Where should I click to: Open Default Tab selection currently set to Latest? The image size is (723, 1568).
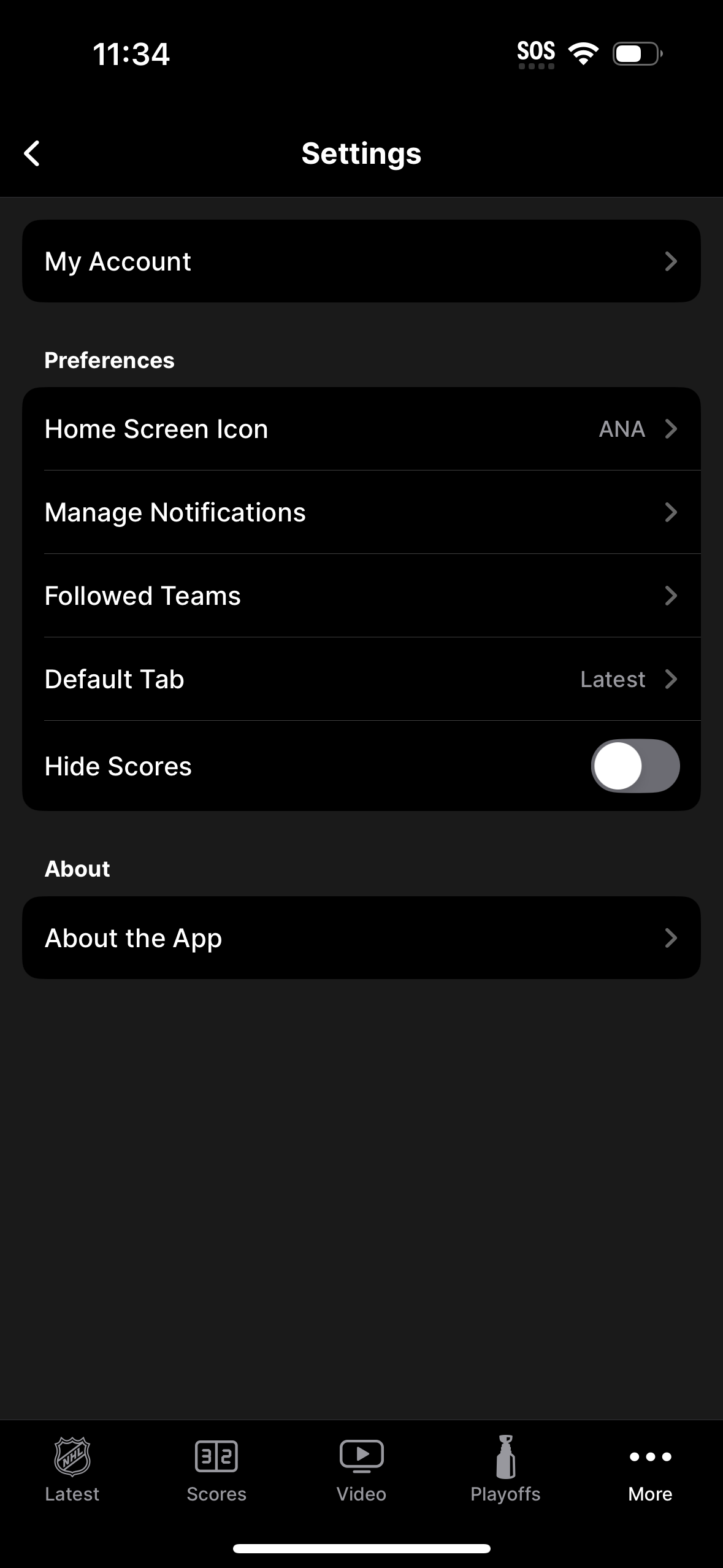361,679
